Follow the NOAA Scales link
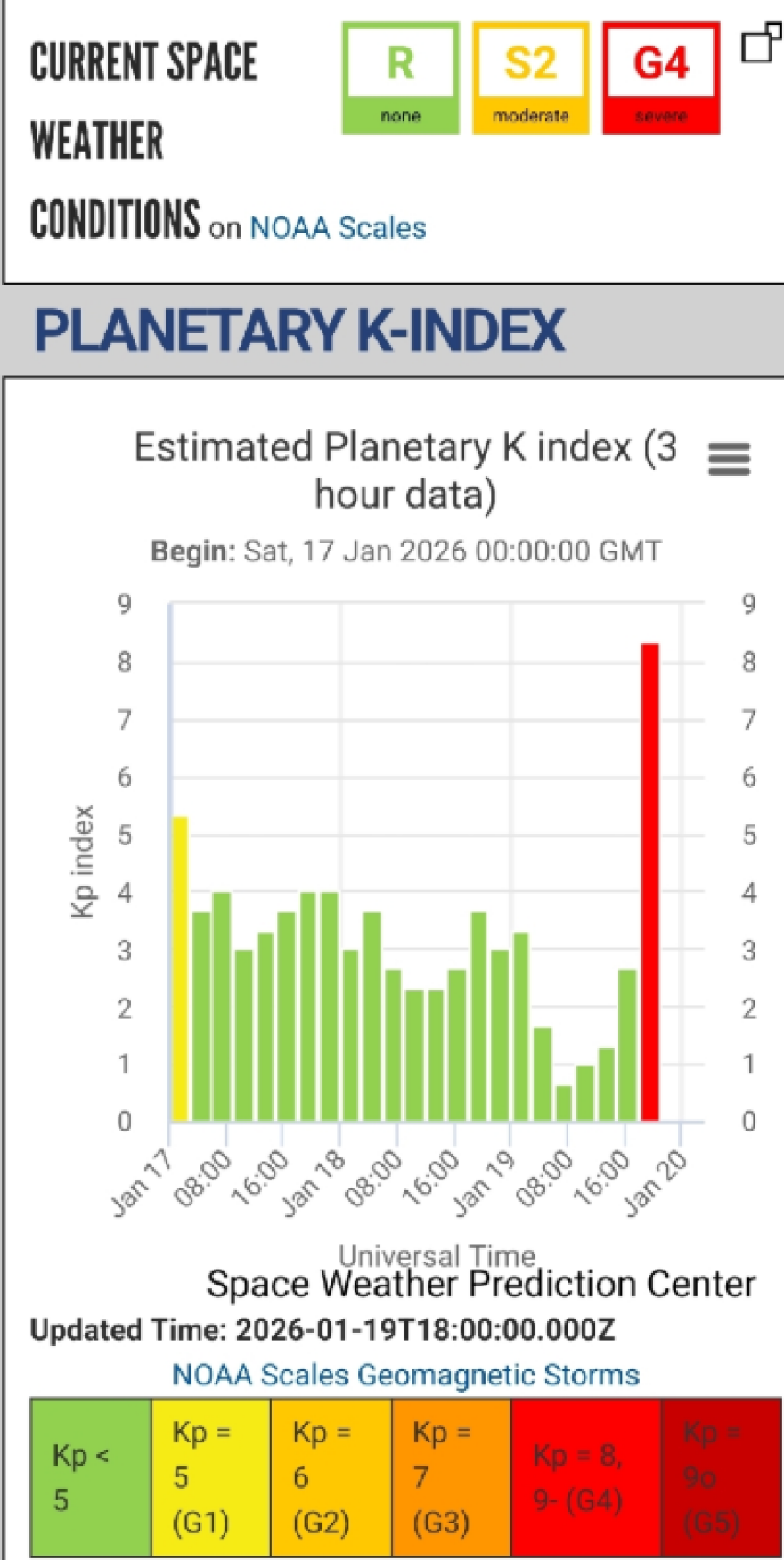 [338, 228]
